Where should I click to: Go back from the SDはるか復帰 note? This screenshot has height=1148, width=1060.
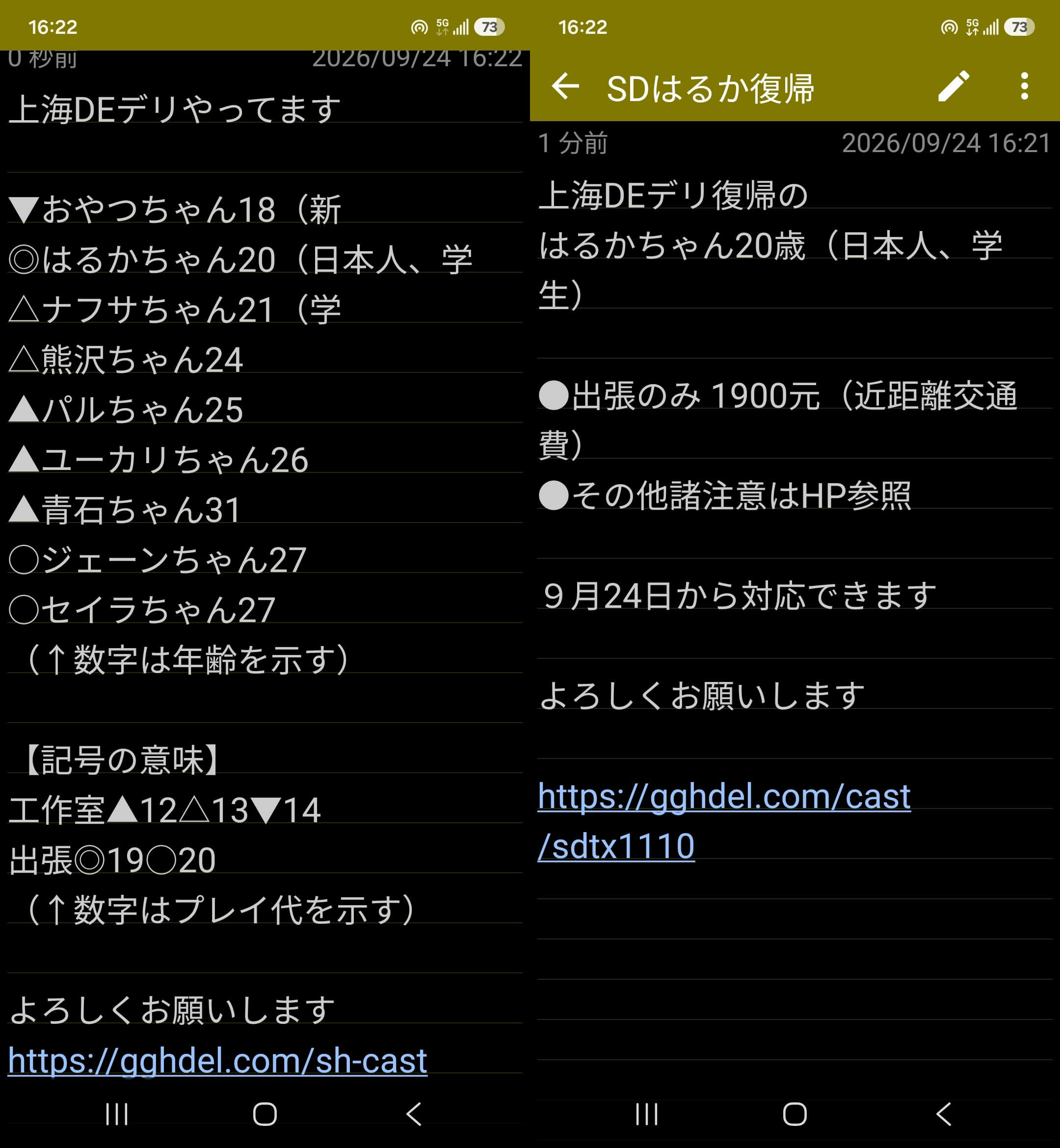[x=565, y=86]
